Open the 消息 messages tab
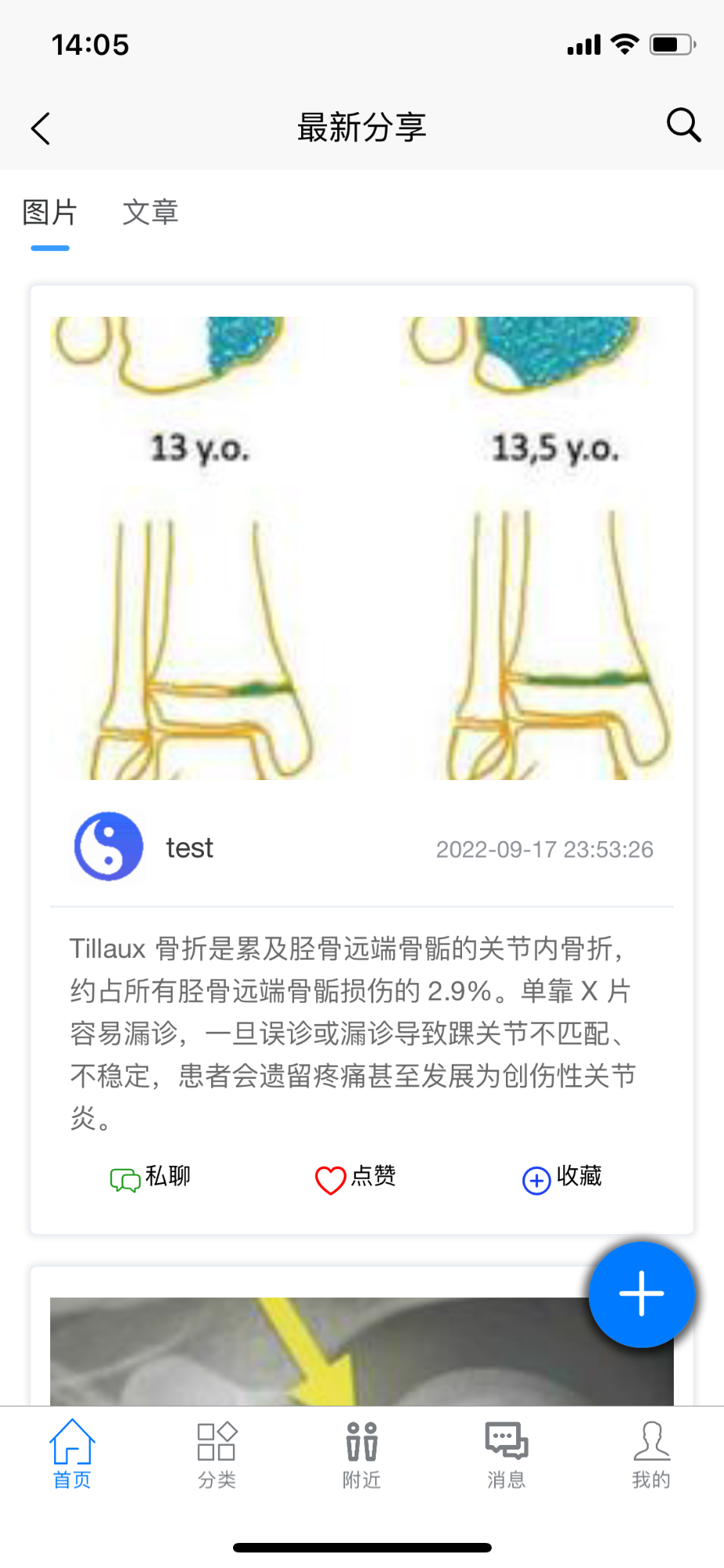The image size is (724, 1568). coord(507,1454)
